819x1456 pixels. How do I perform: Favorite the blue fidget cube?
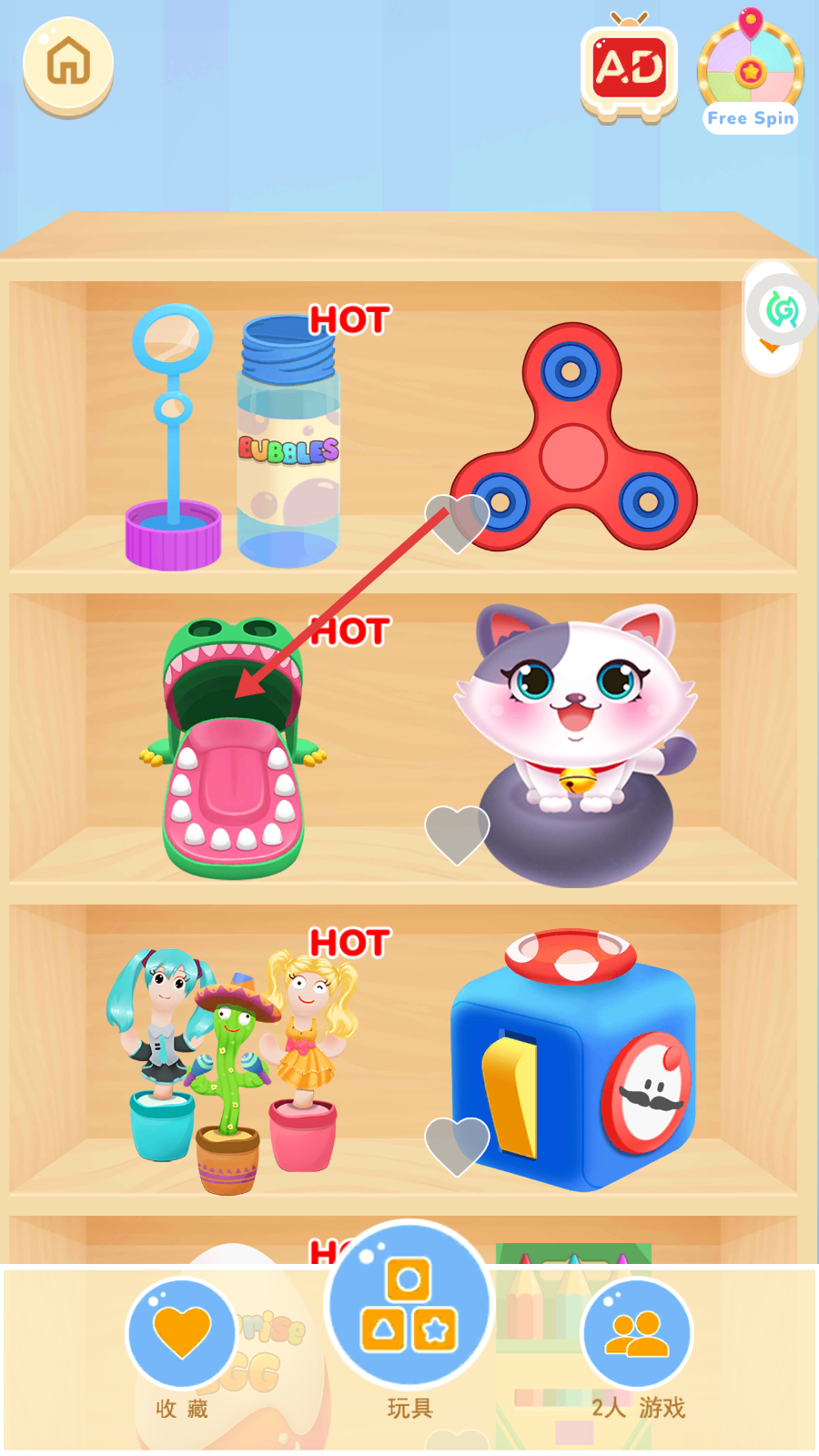[x=457, y=1145]
